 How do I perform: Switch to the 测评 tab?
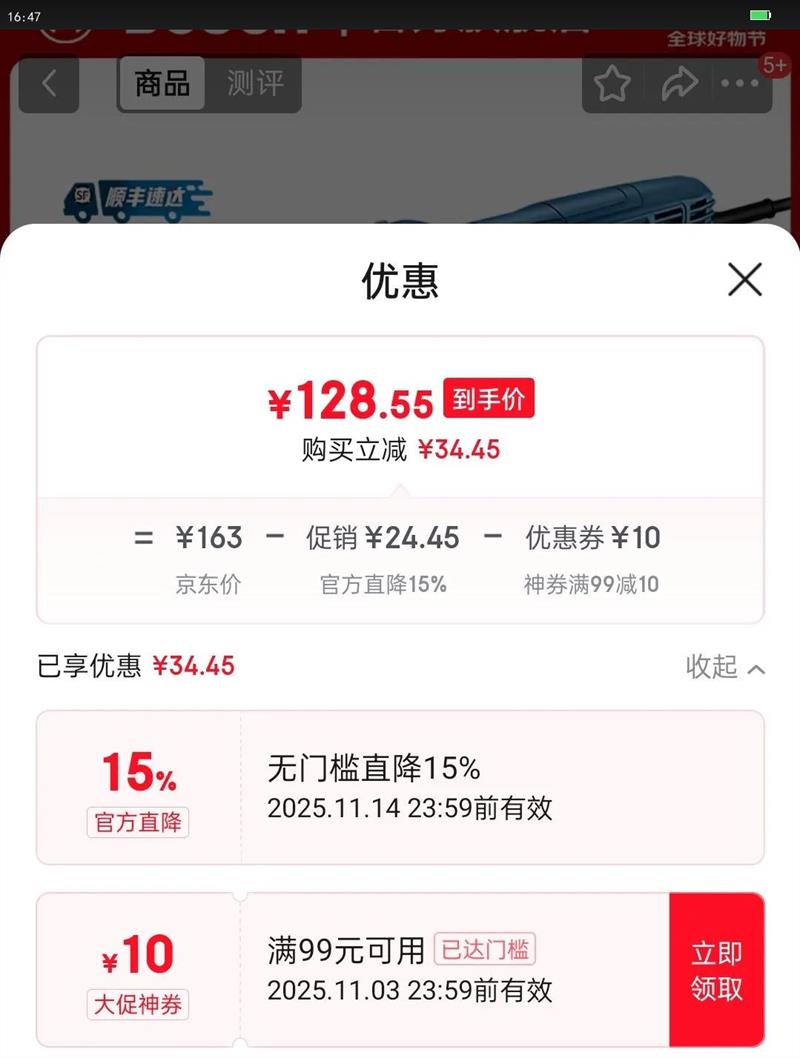click(255, 84)
